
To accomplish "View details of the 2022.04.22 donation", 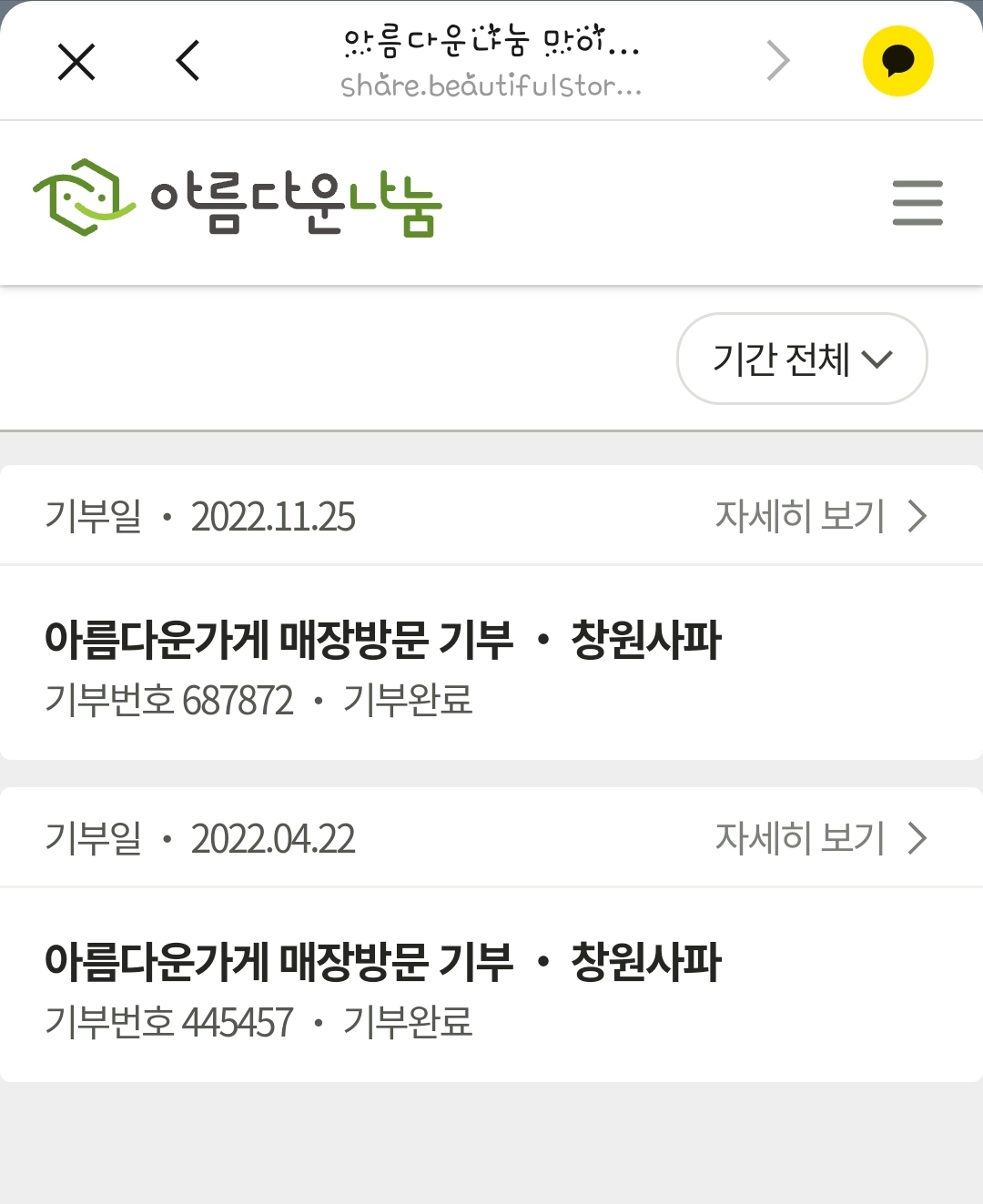I will click(x=819, y=838).
